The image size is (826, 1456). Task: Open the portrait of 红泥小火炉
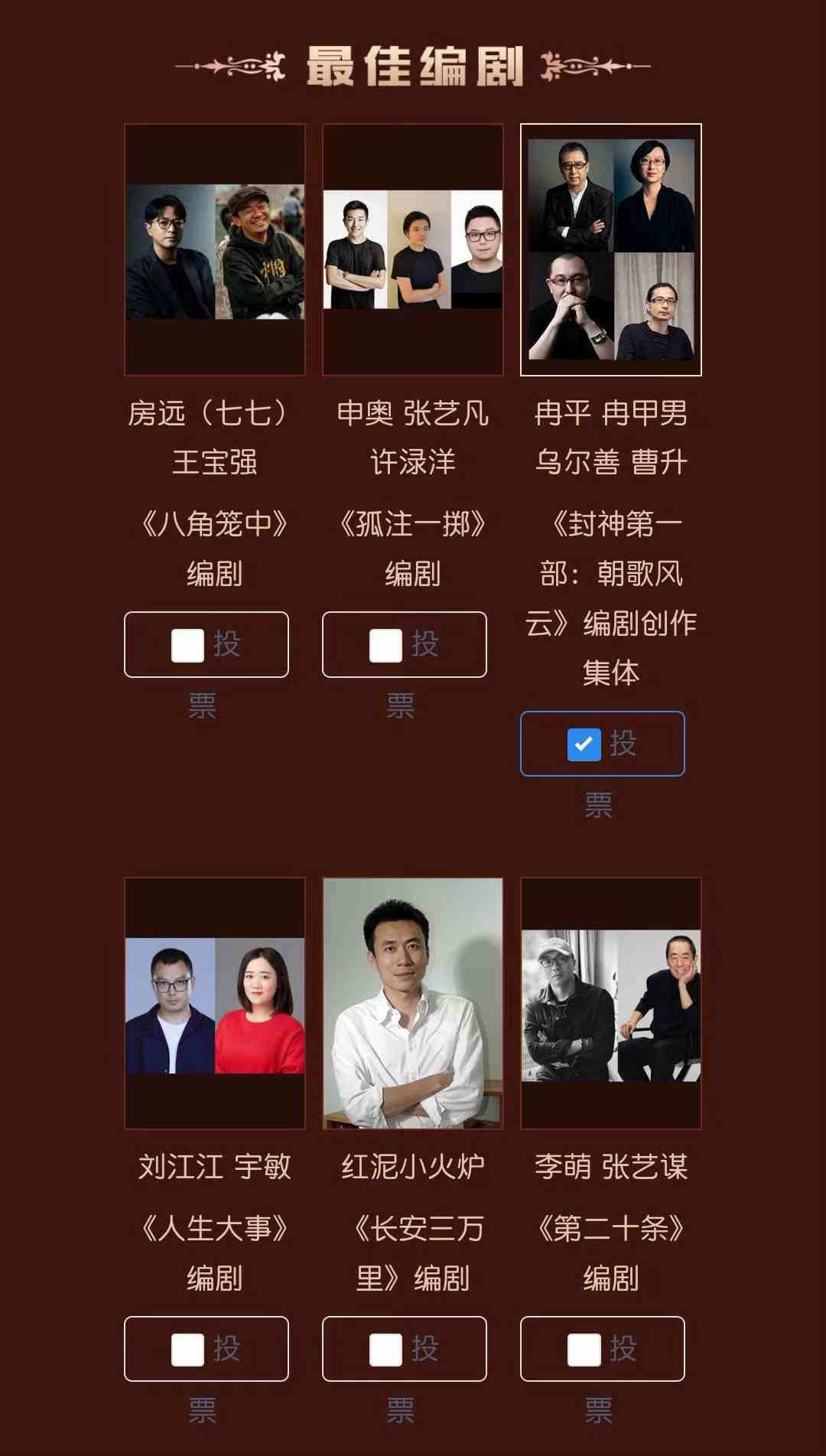pos(413,1003)
